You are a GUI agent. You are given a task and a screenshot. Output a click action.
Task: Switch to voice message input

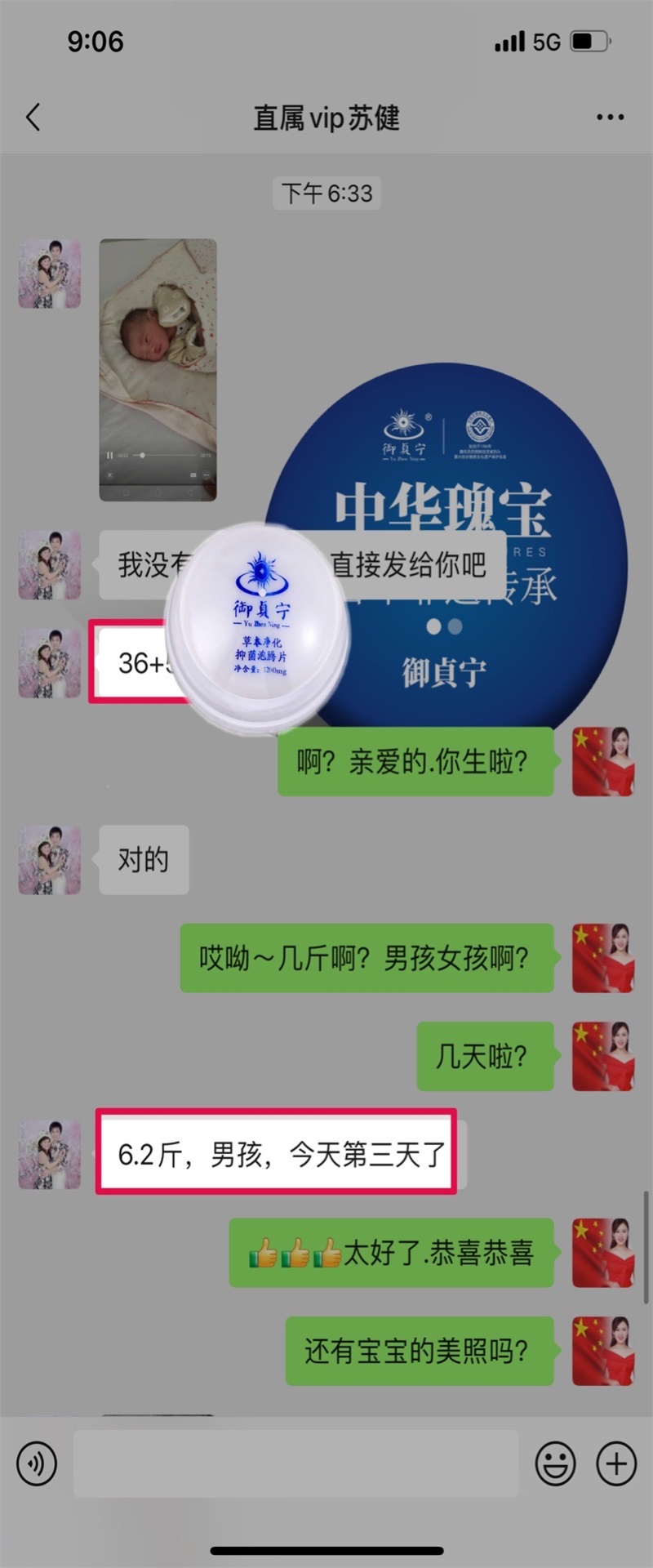coord(37,1463)
